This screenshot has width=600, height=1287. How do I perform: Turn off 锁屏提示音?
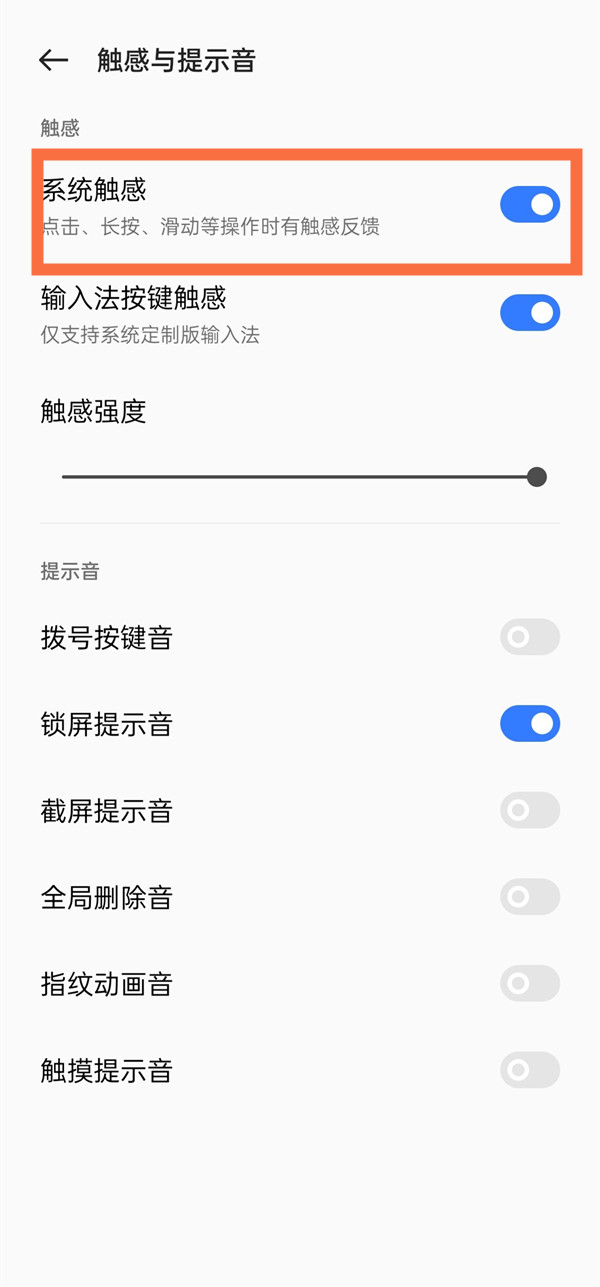coord(529,723)
